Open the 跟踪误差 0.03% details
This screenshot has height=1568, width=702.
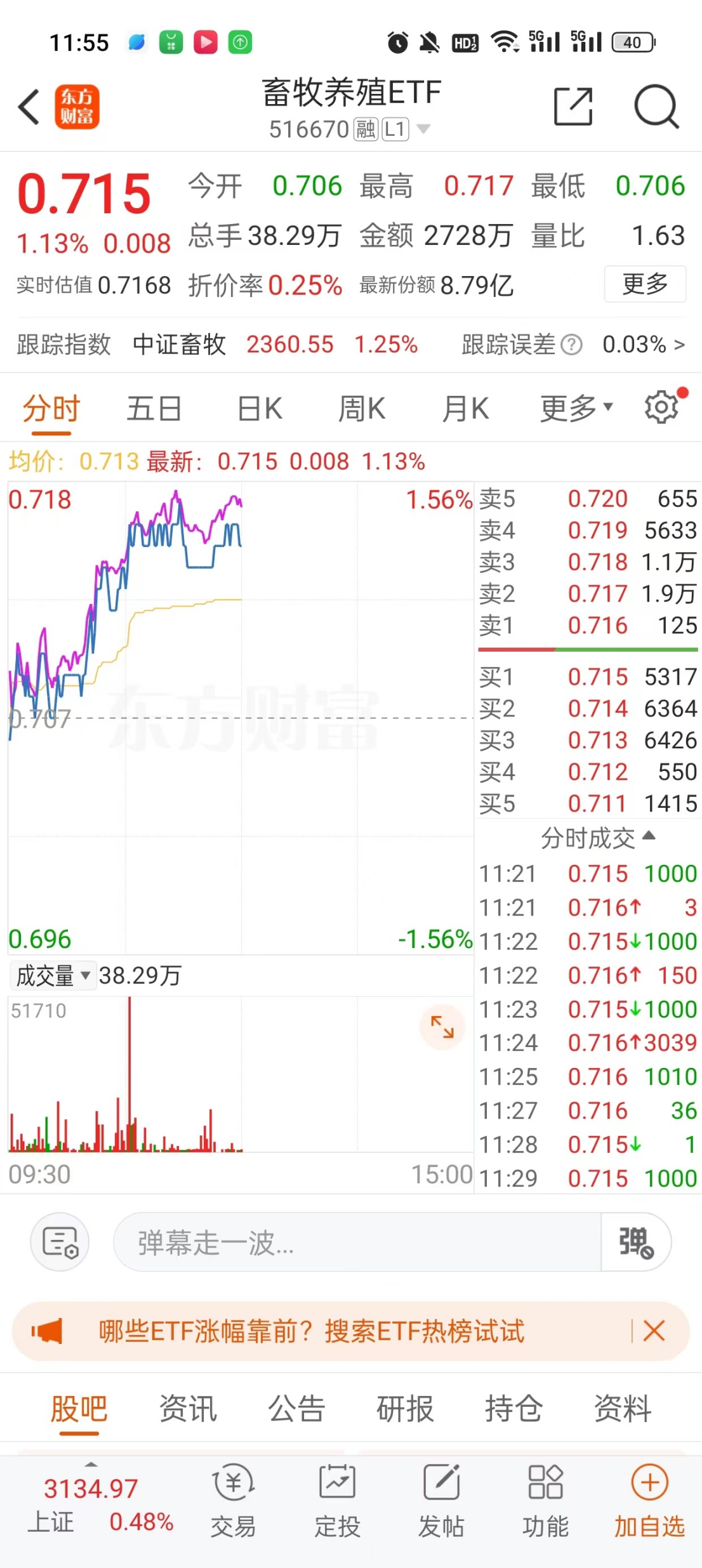[644, 345]
